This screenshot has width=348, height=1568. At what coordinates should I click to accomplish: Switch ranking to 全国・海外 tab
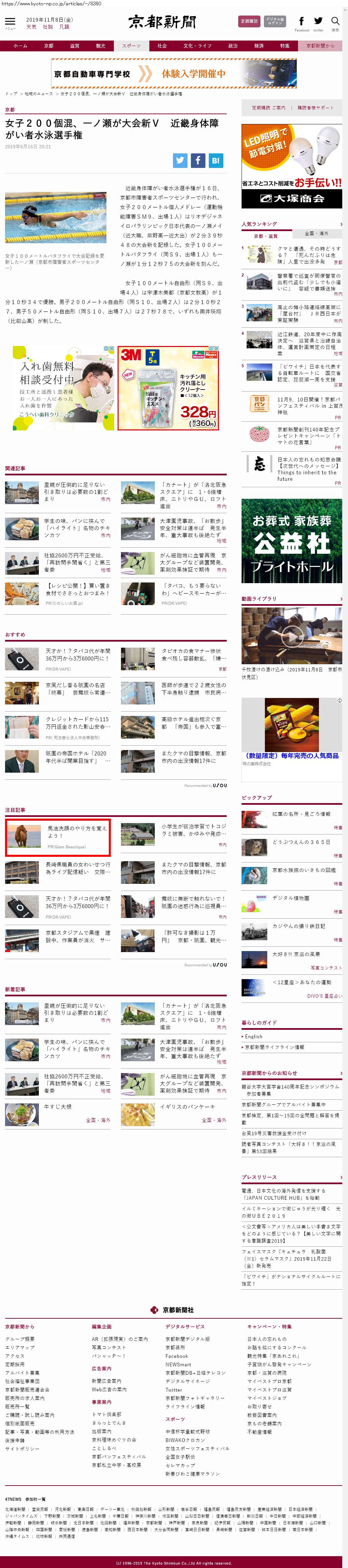click(x=316, y=233)
